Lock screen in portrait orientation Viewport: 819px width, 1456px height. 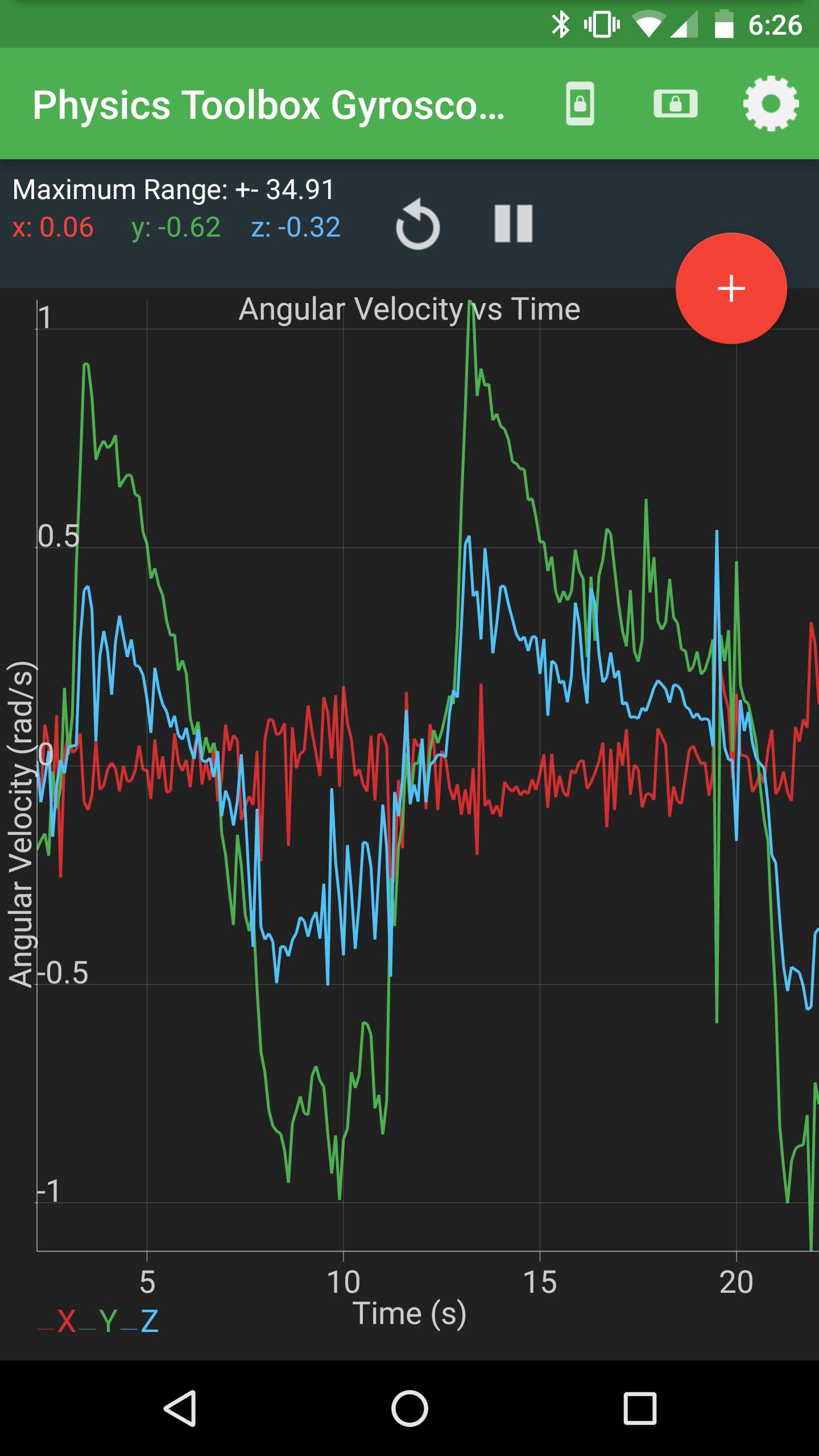(580, 104)
